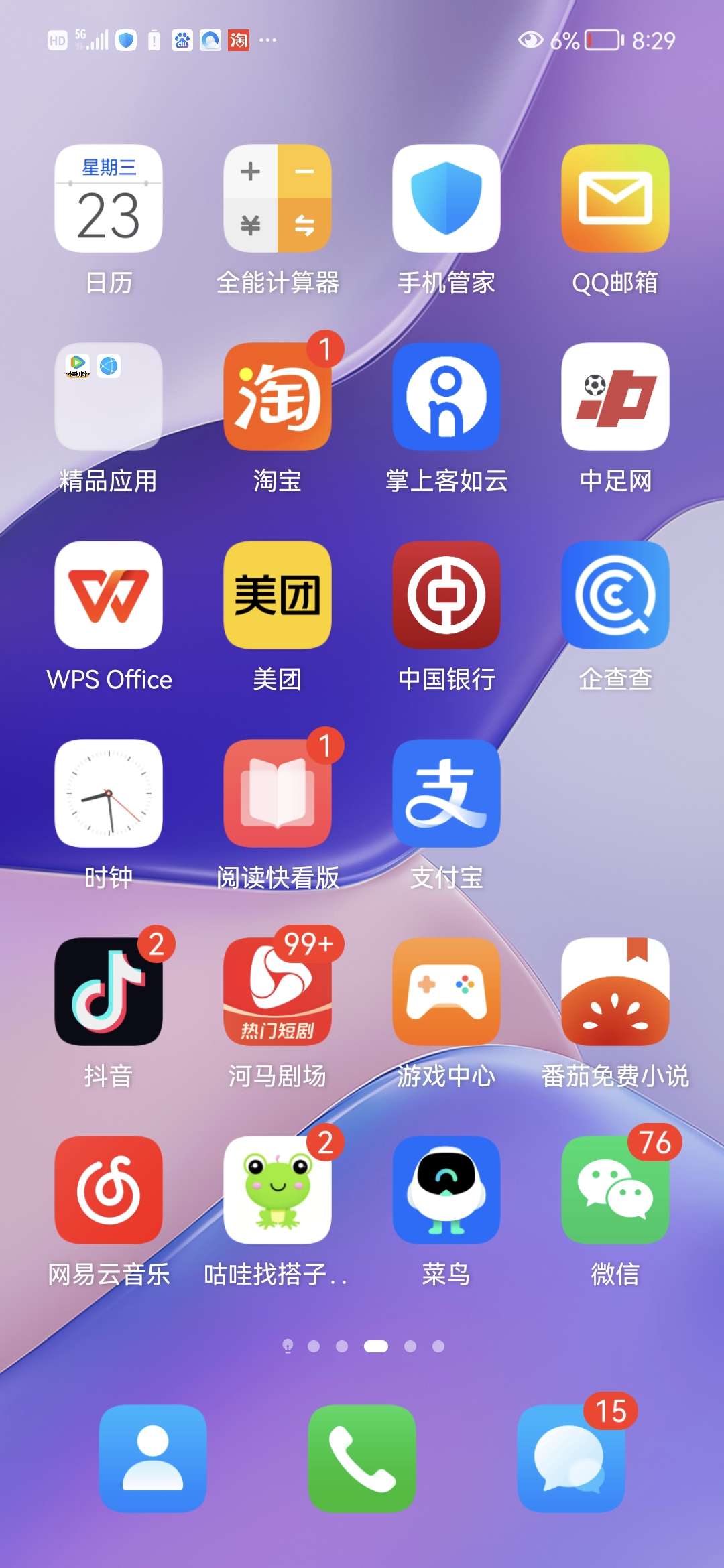Open the messages app with 15 unread
This screenshot has width=724, height=1568.
coord(571,1459)
